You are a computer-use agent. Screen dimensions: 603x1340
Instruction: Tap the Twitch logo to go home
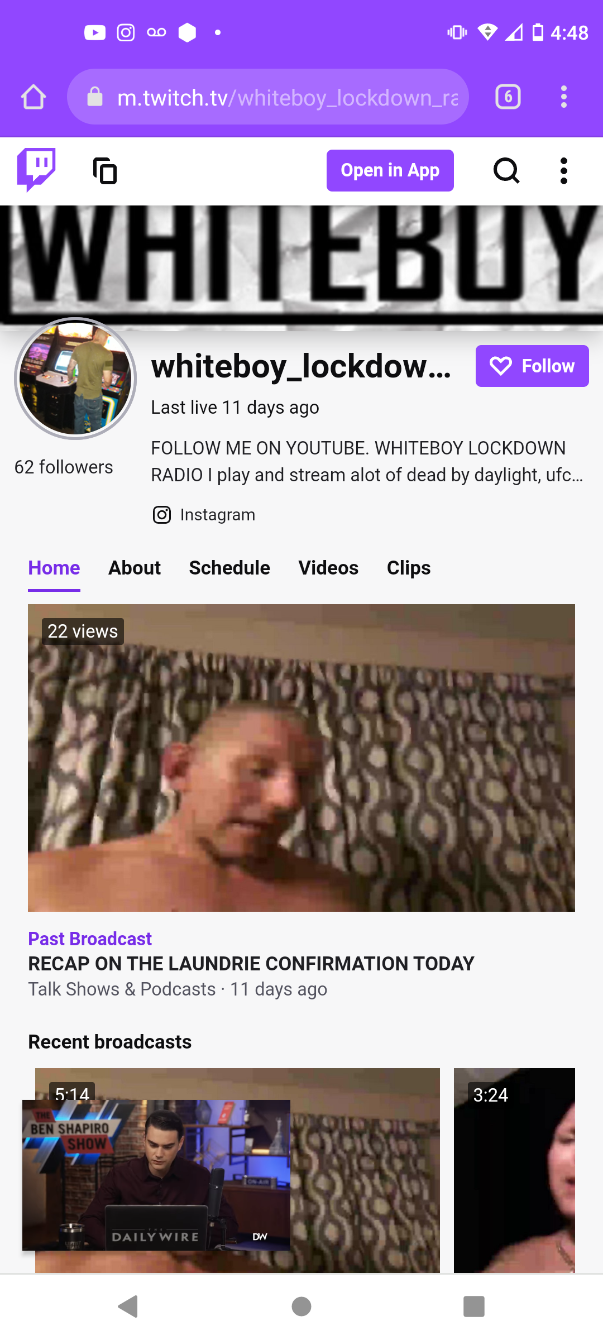(x=36, y=170)
